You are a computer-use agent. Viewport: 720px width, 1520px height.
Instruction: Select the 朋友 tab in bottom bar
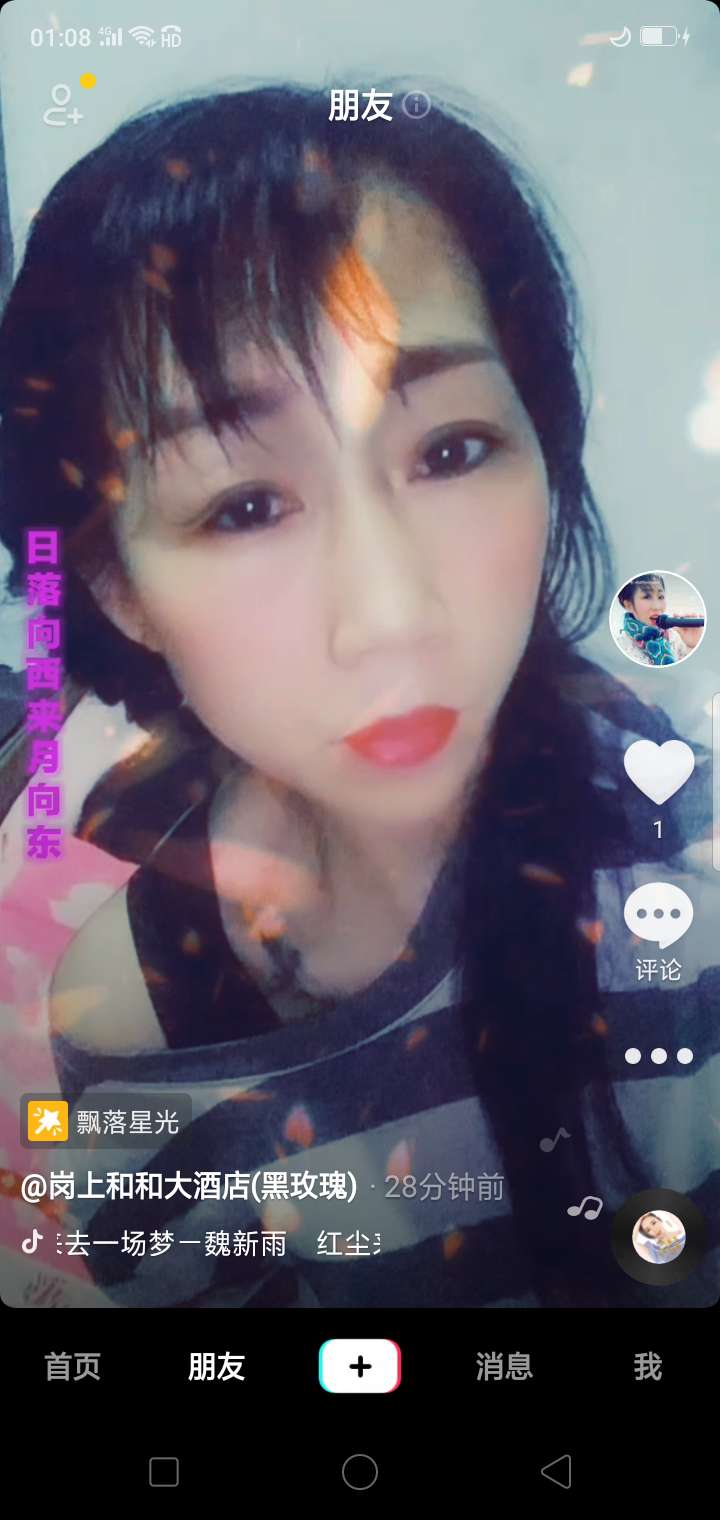click(x=216, y=1367)
